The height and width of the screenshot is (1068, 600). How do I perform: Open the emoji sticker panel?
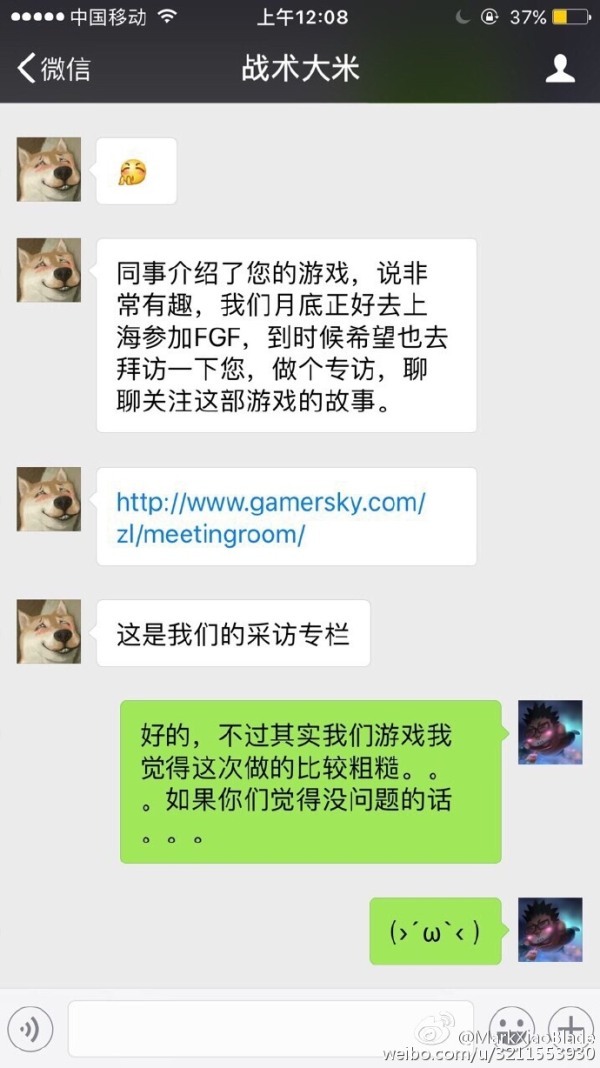512,1028
